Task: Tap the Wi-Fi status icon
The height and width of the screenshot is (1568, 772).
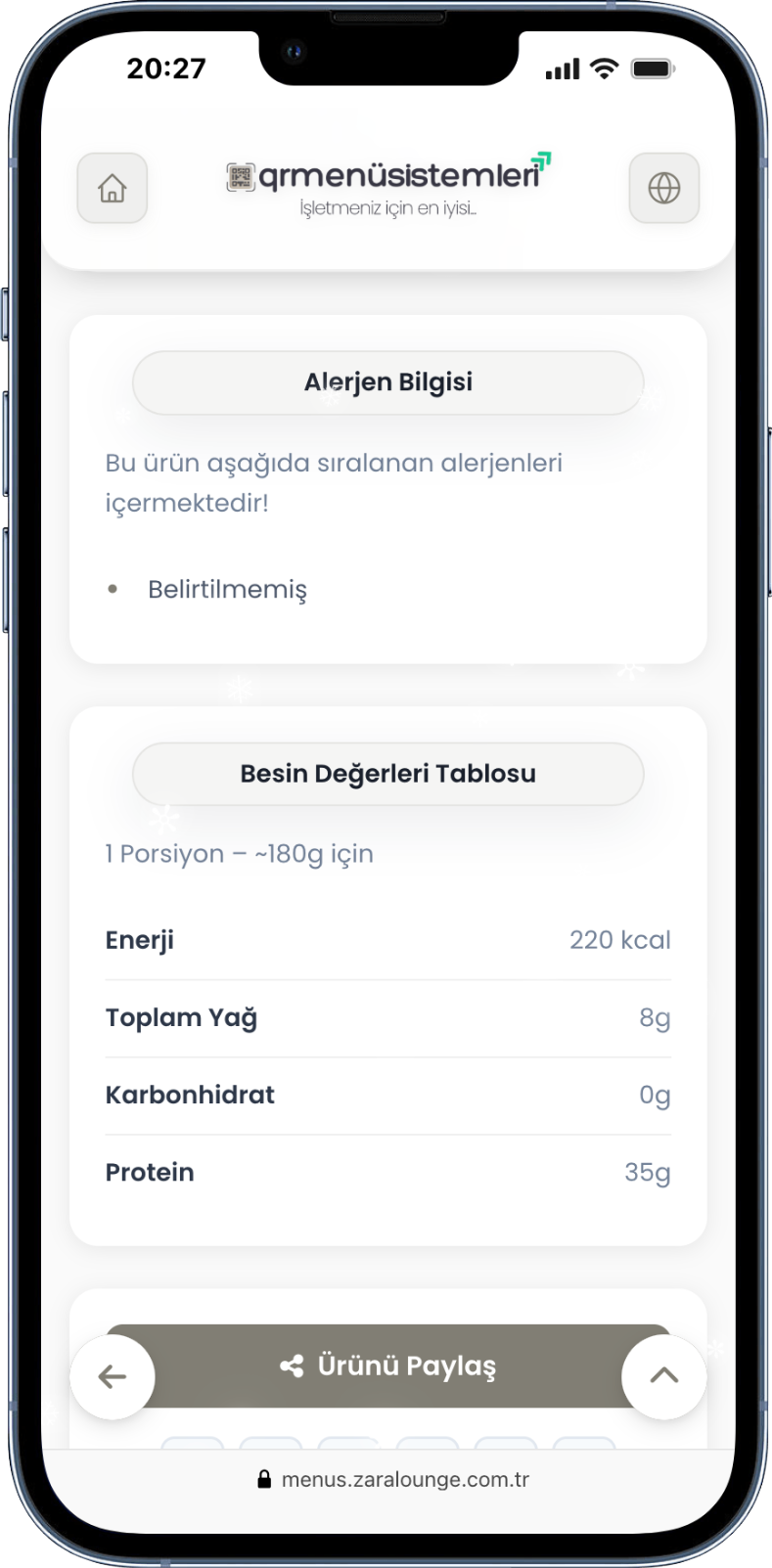Action: pyautogui.click(x=603, y=67)
